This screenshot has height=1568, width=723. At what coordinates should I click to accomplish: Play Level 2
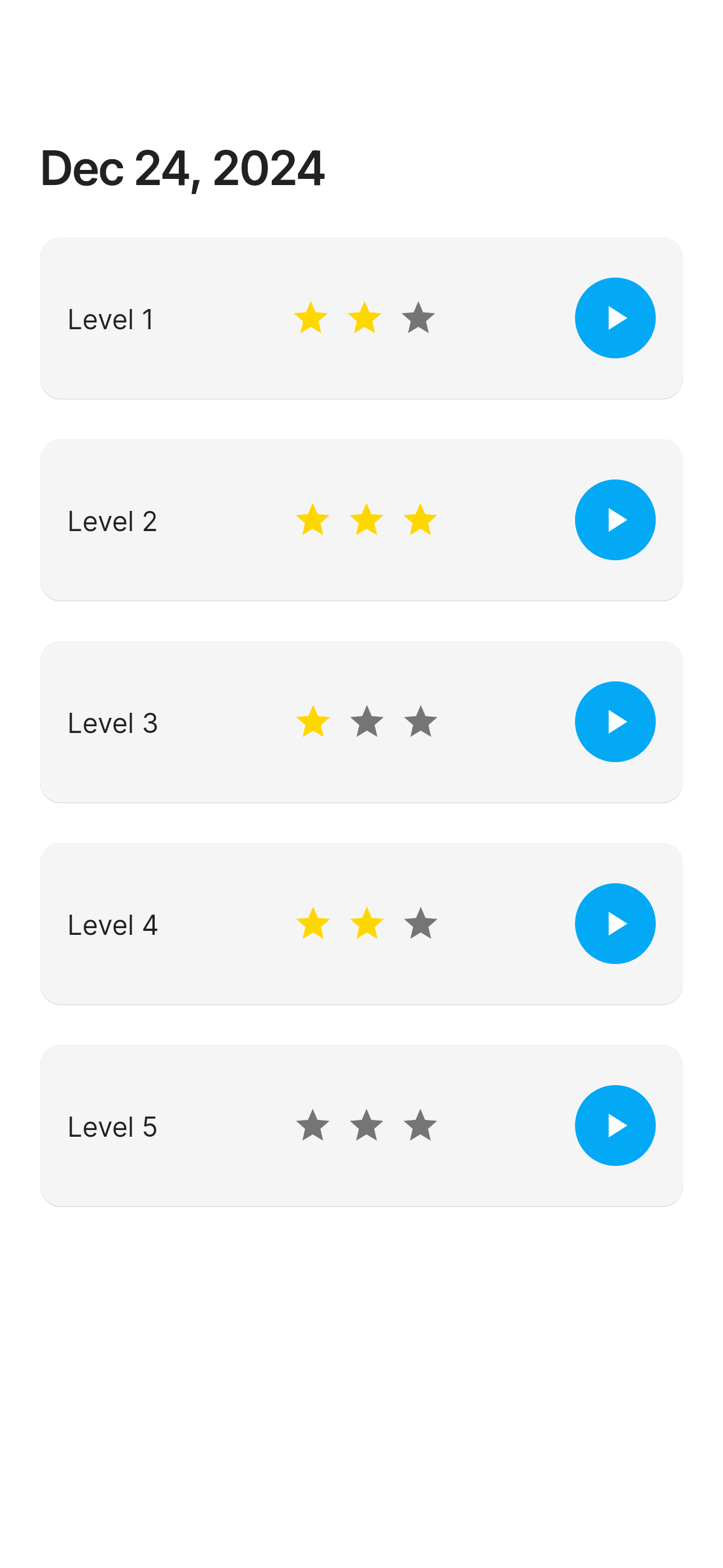pyautogui.click(x=615, y=520)
